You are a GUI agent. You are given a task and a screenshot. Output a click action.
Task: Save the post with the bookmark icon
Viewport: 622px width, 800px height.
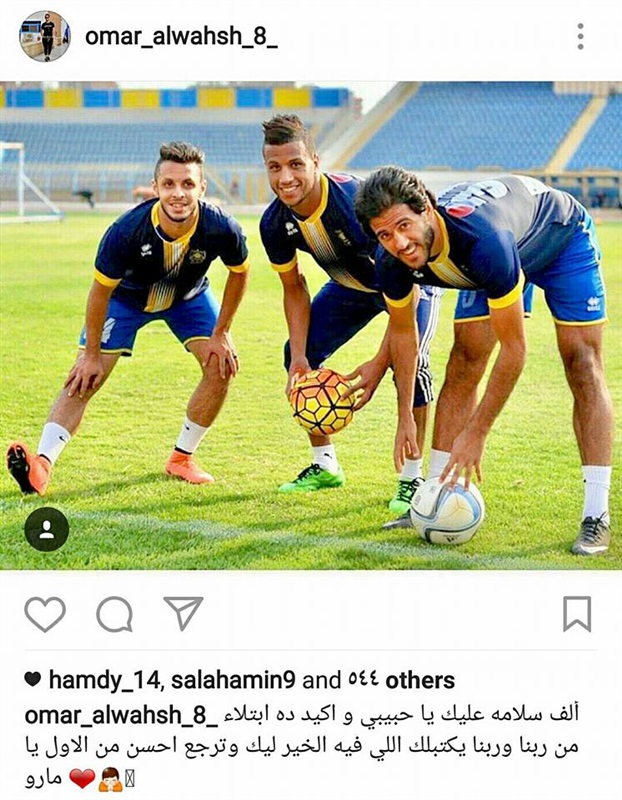click(576, 614)
